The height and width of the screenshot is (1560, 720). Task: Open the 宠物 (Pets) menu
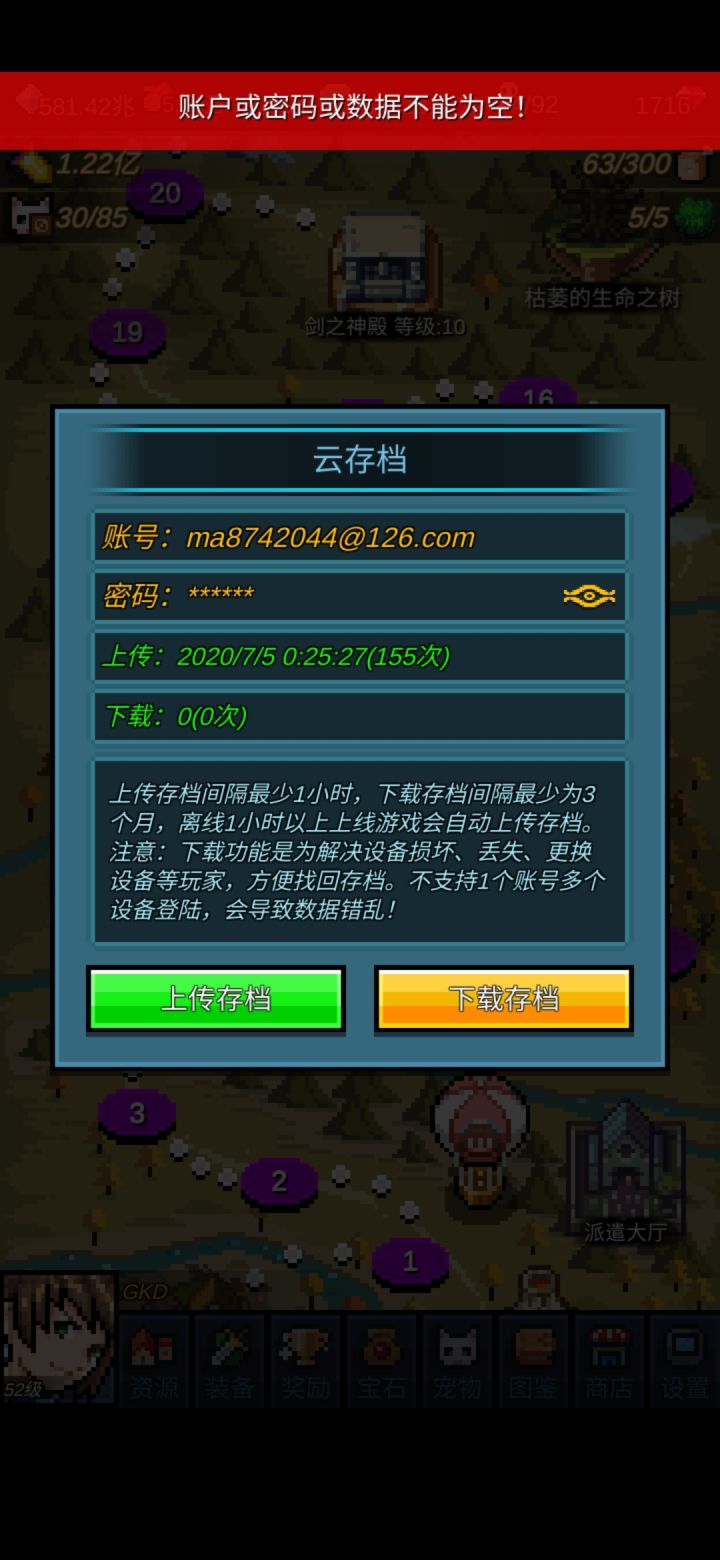[x=457, y=1362]
